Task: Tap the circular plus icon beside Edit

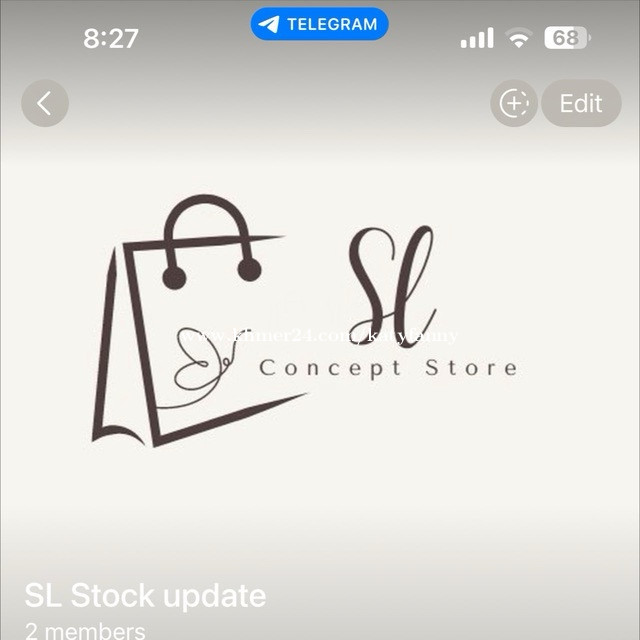Action: coord(514,103)
